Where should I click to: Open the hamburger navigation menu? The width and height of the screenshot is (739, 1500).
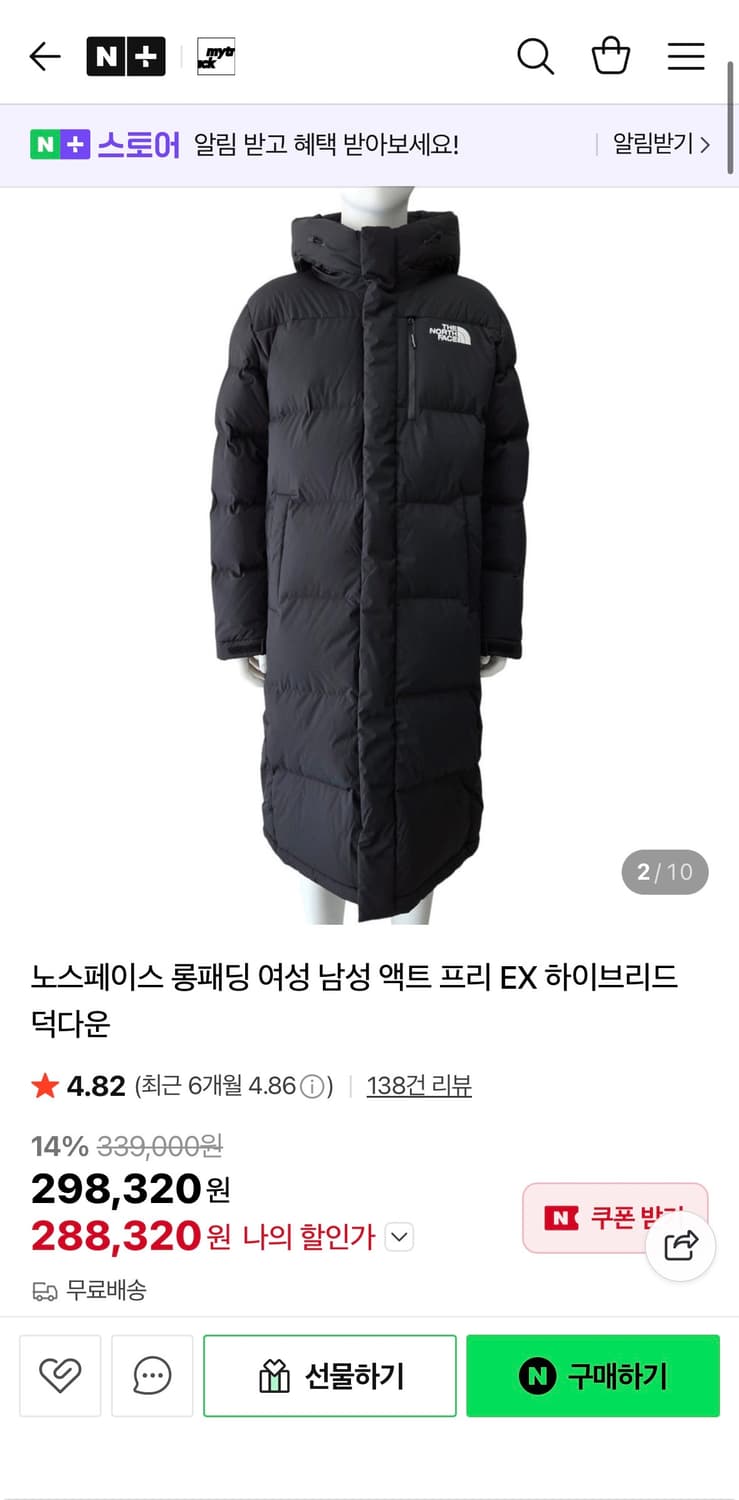pos(686,57)
